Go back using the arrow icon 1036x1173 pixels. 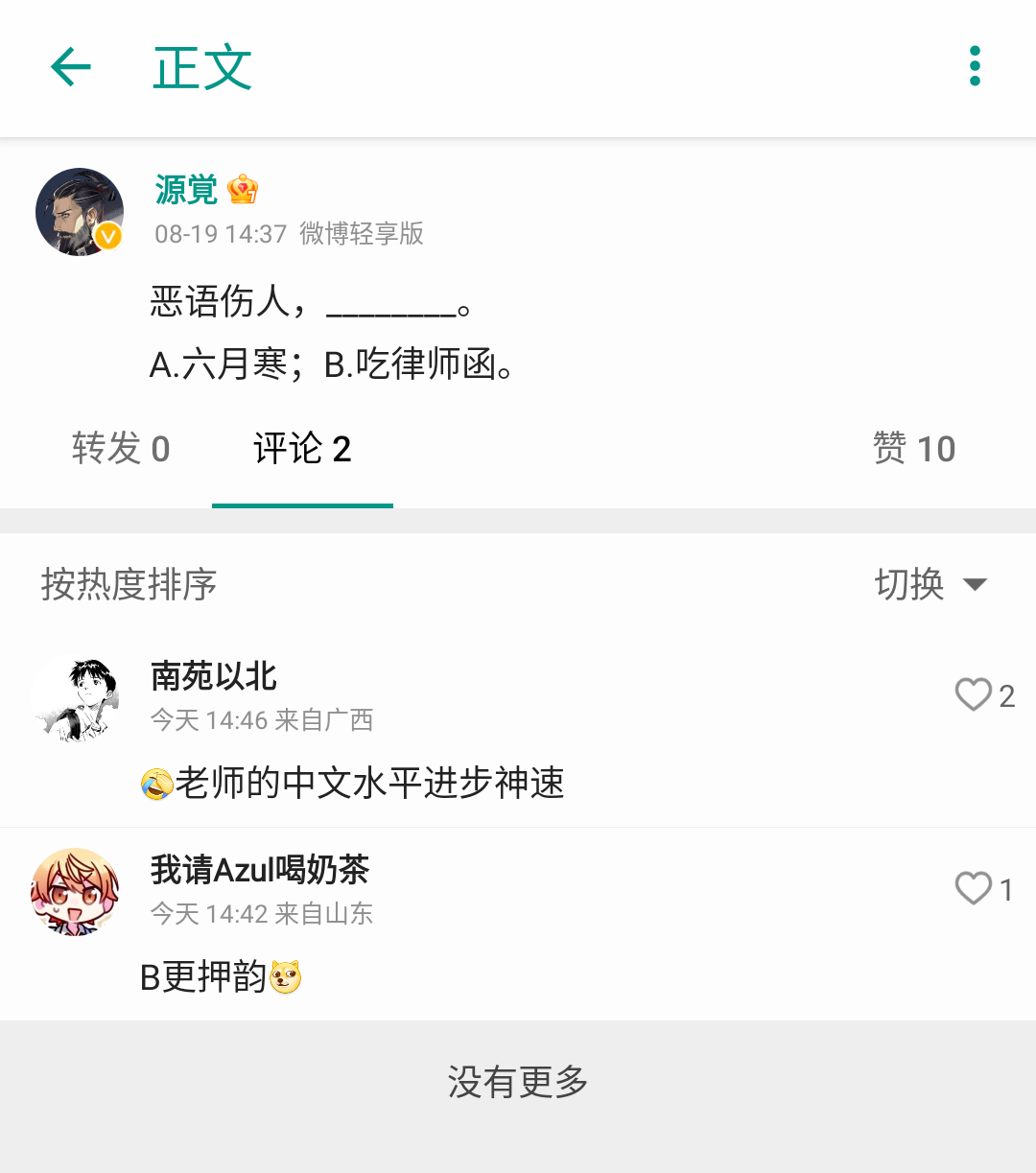[71, 67]
